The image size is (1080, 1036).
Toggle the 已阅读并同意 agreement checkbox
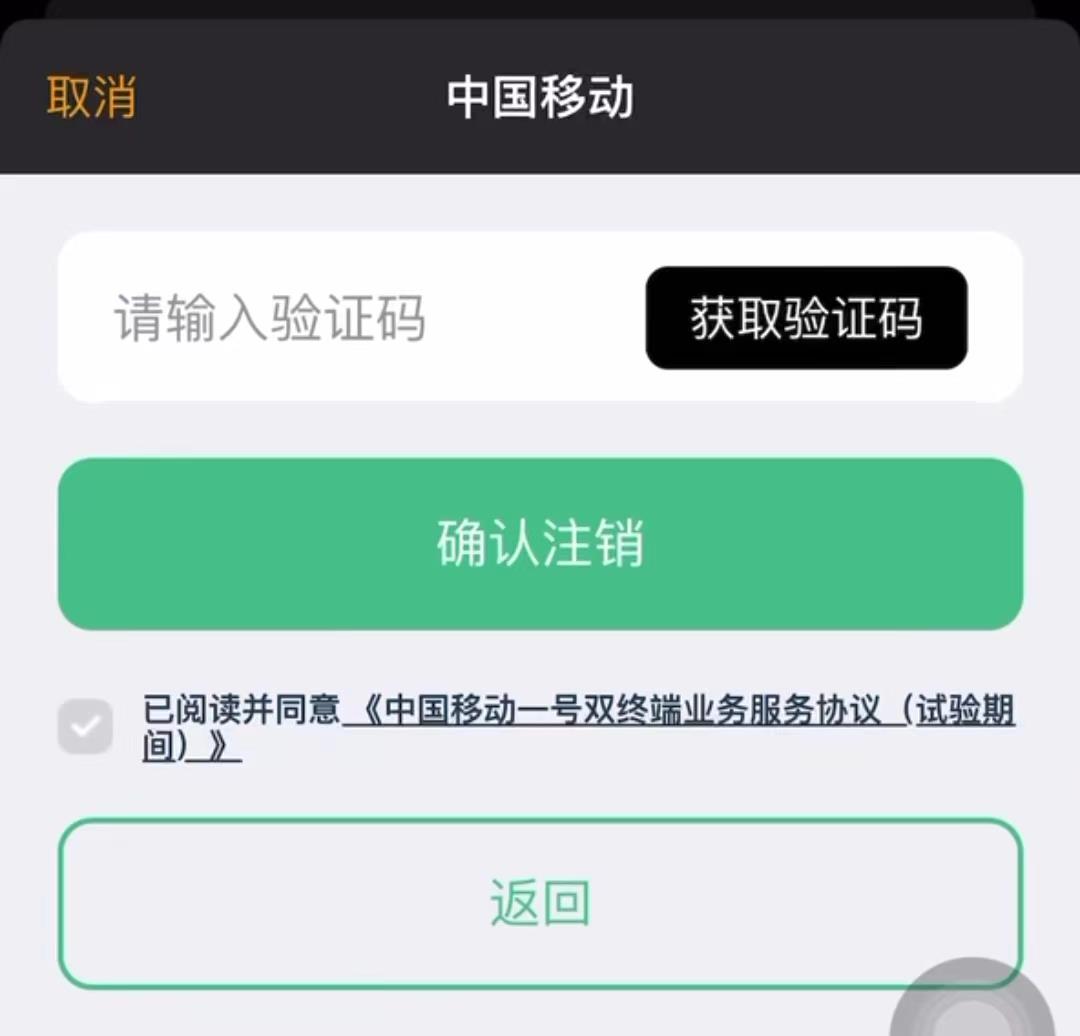click(x=85, y=727)
